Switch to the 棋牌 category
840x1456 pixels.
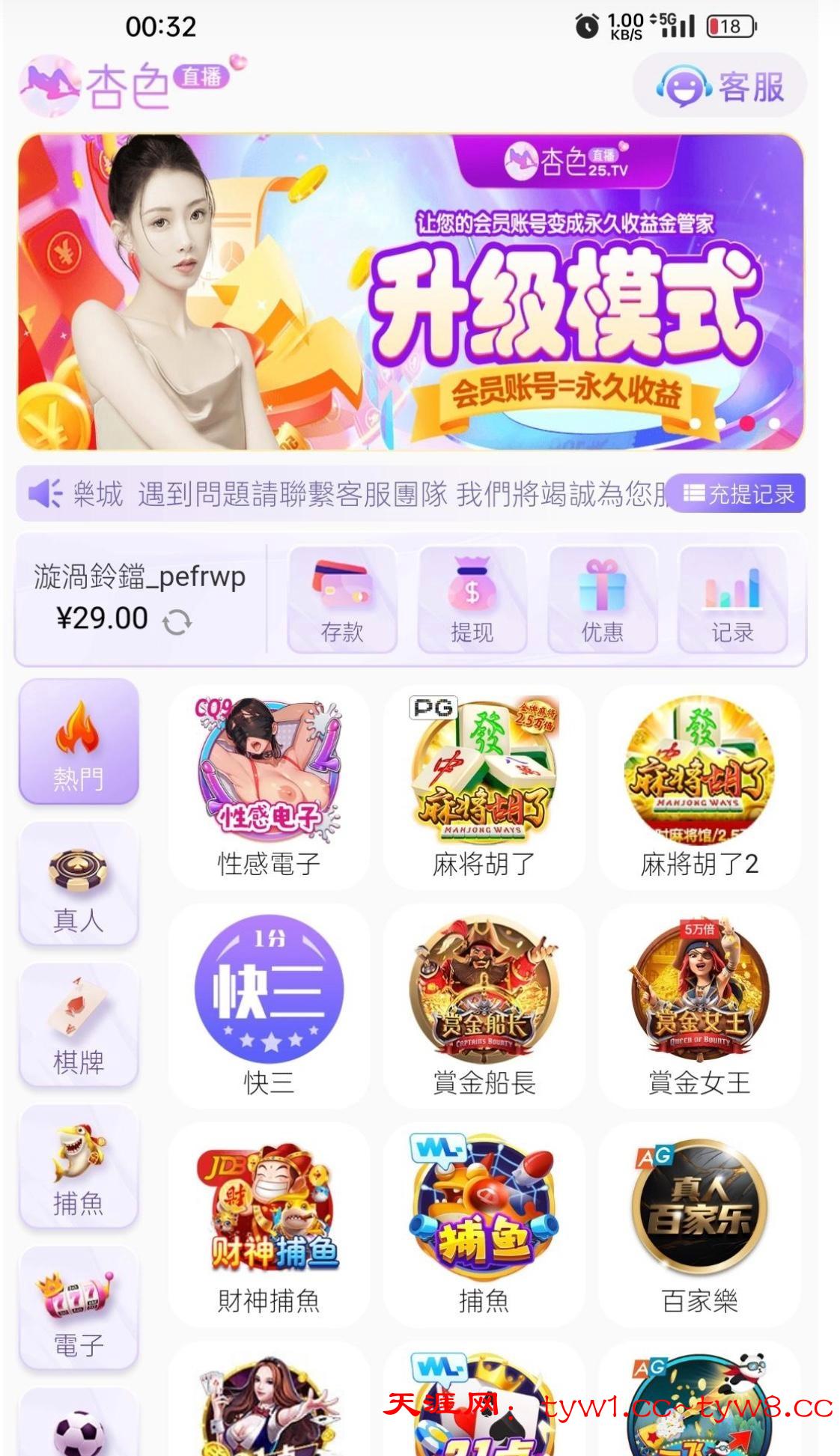(79, 1024)
